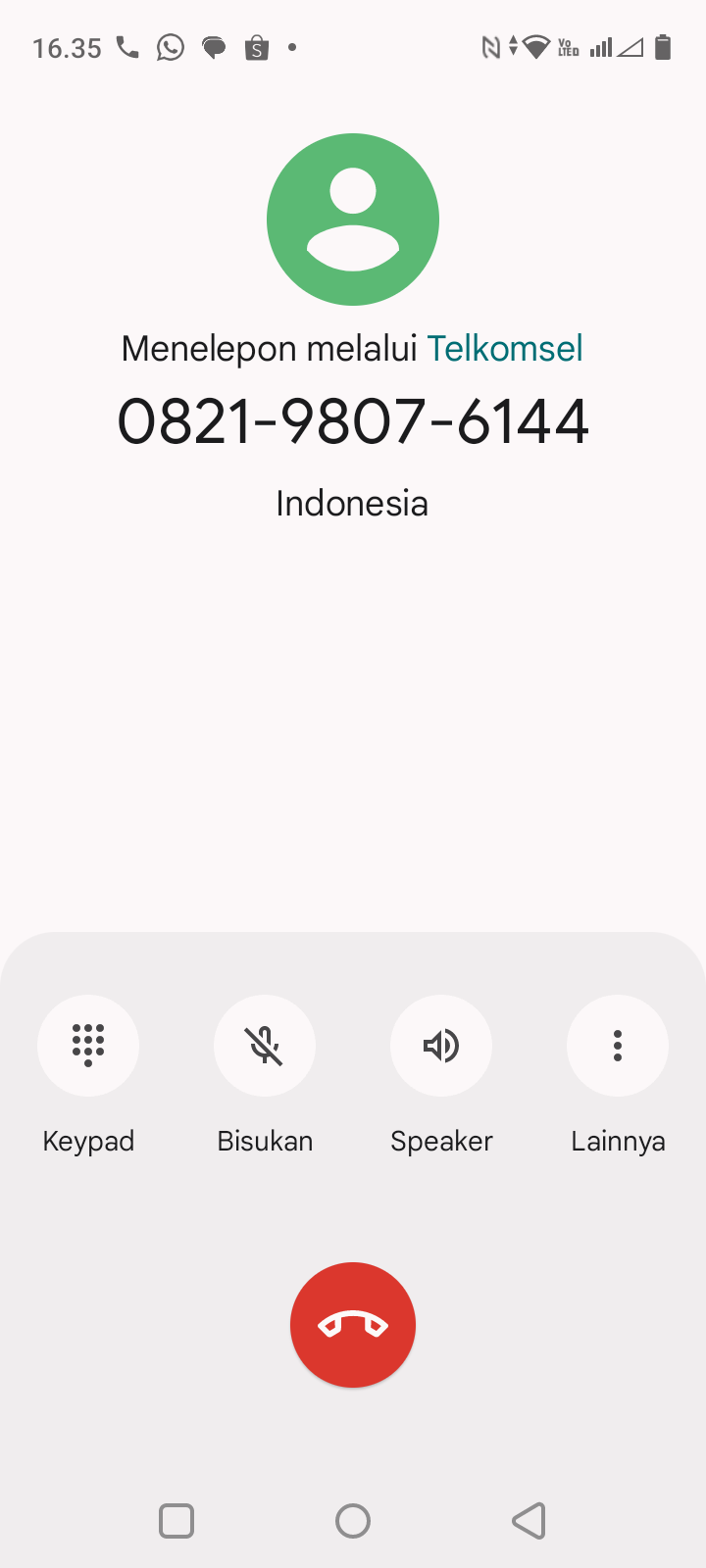Mute the microphone with Bisukan

coord(265,1046)
